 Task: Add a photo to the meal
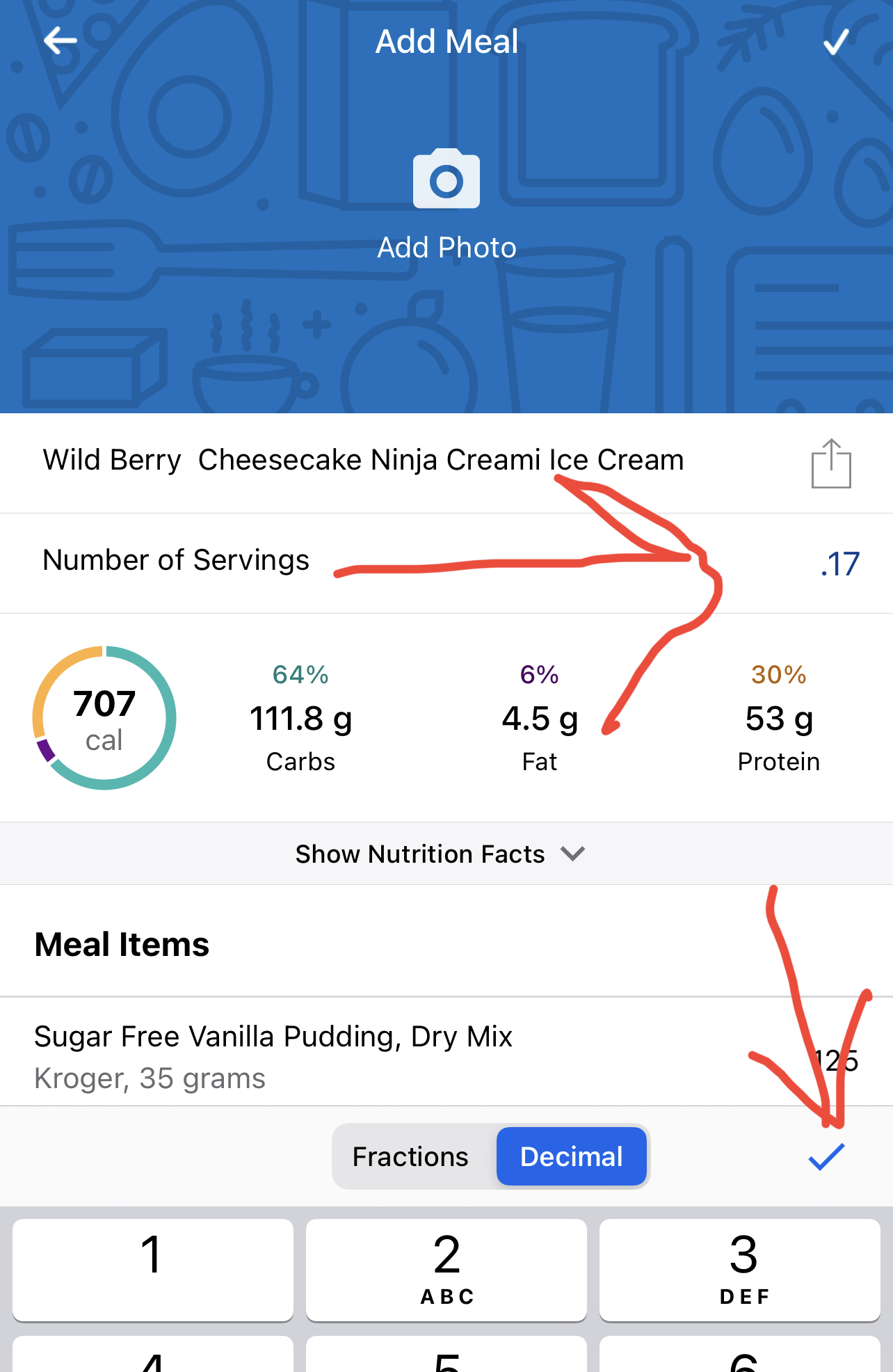447,202
